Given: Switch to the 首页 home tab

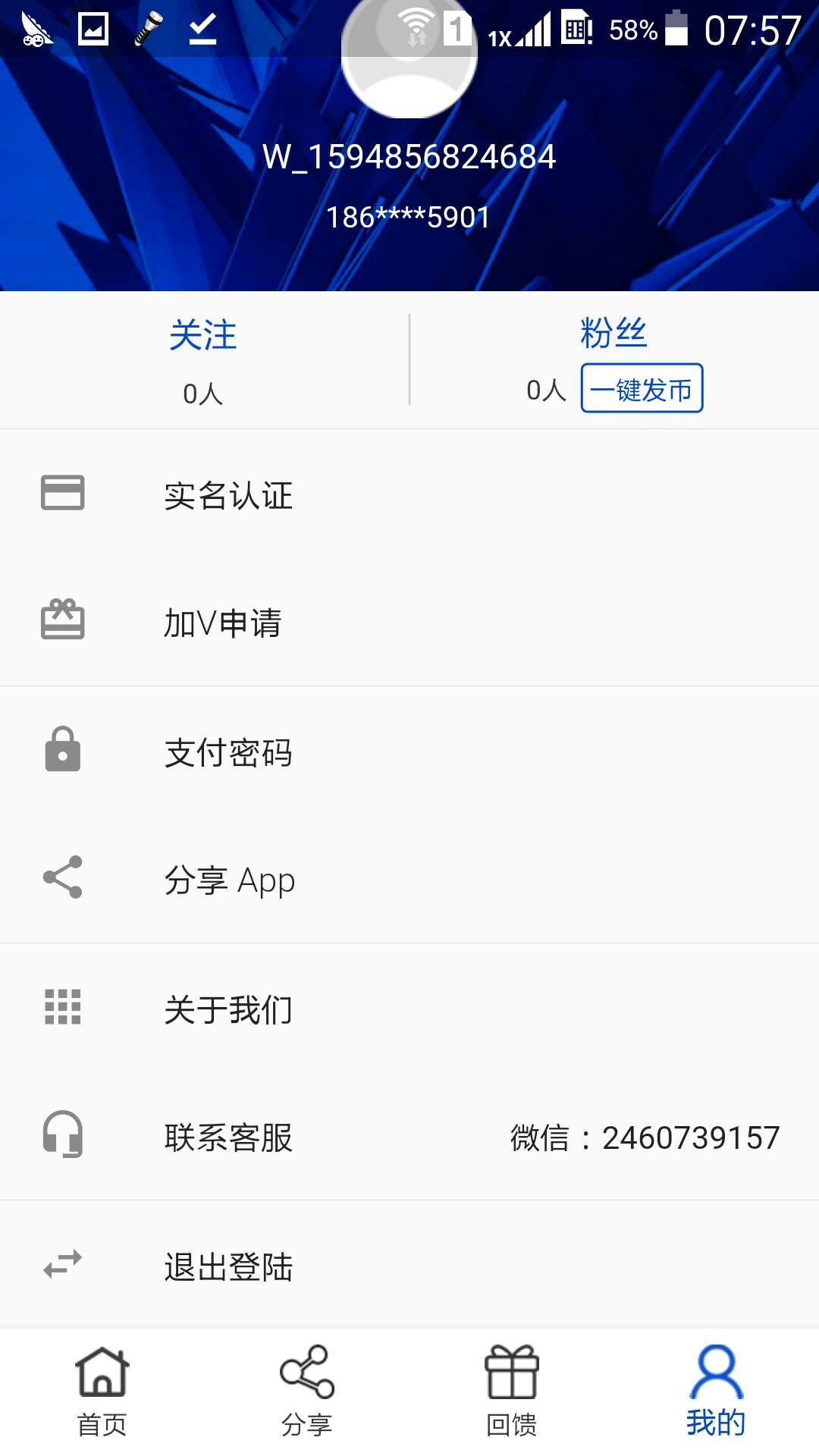Looking at the screenshot, I should [102, 1392].
